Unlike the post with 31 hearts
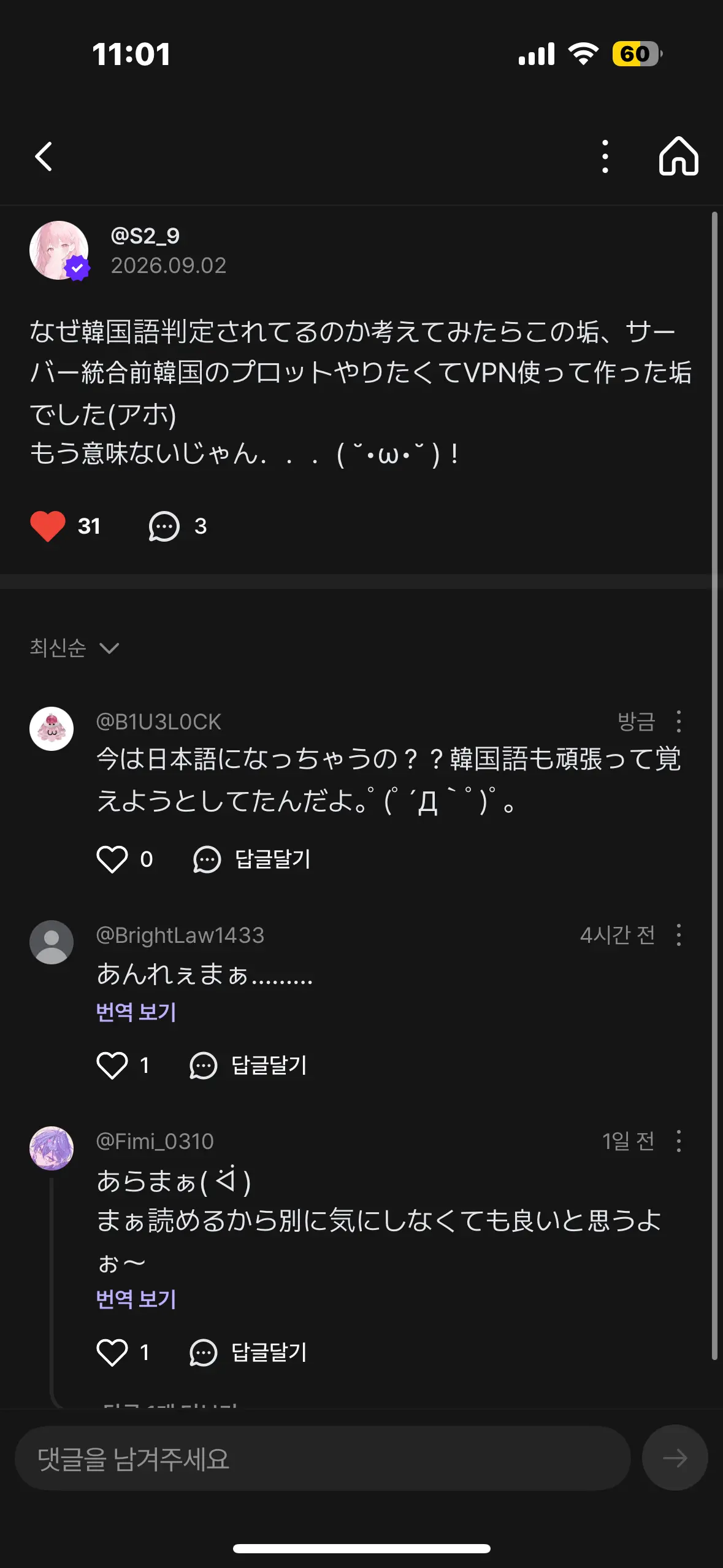 click(48, 526)
